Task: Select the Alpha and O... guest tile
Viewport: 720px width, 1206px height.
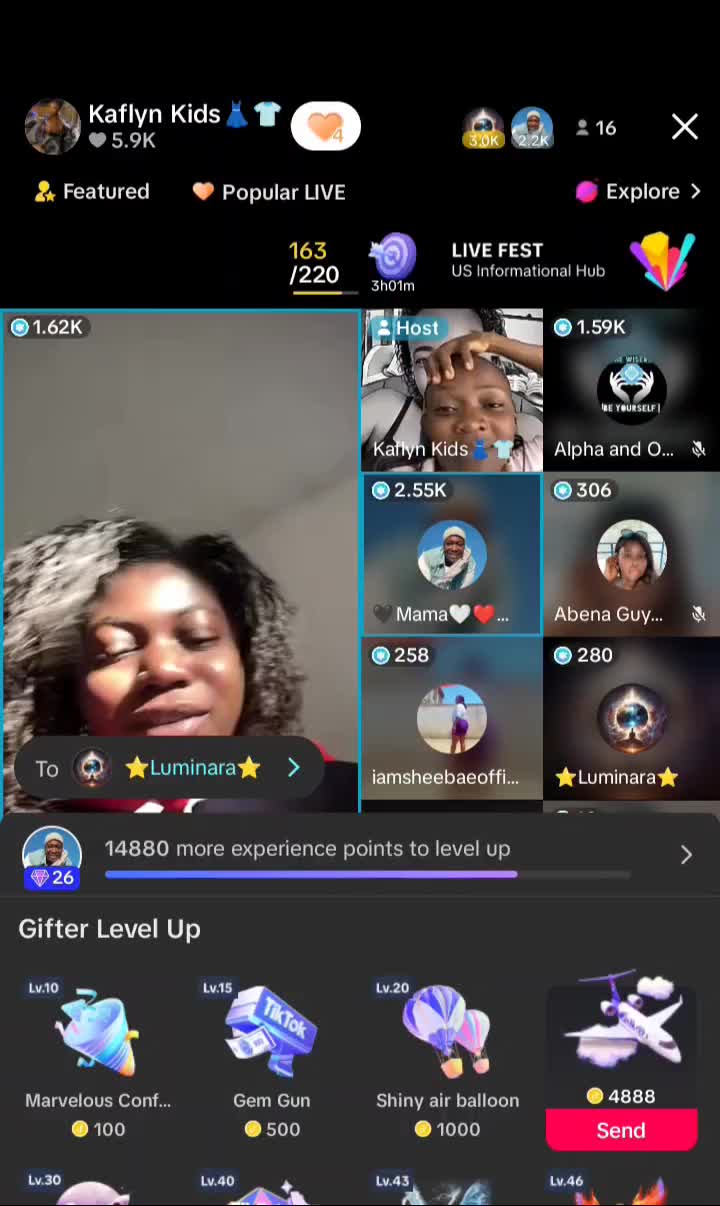Action: point(632,390)
